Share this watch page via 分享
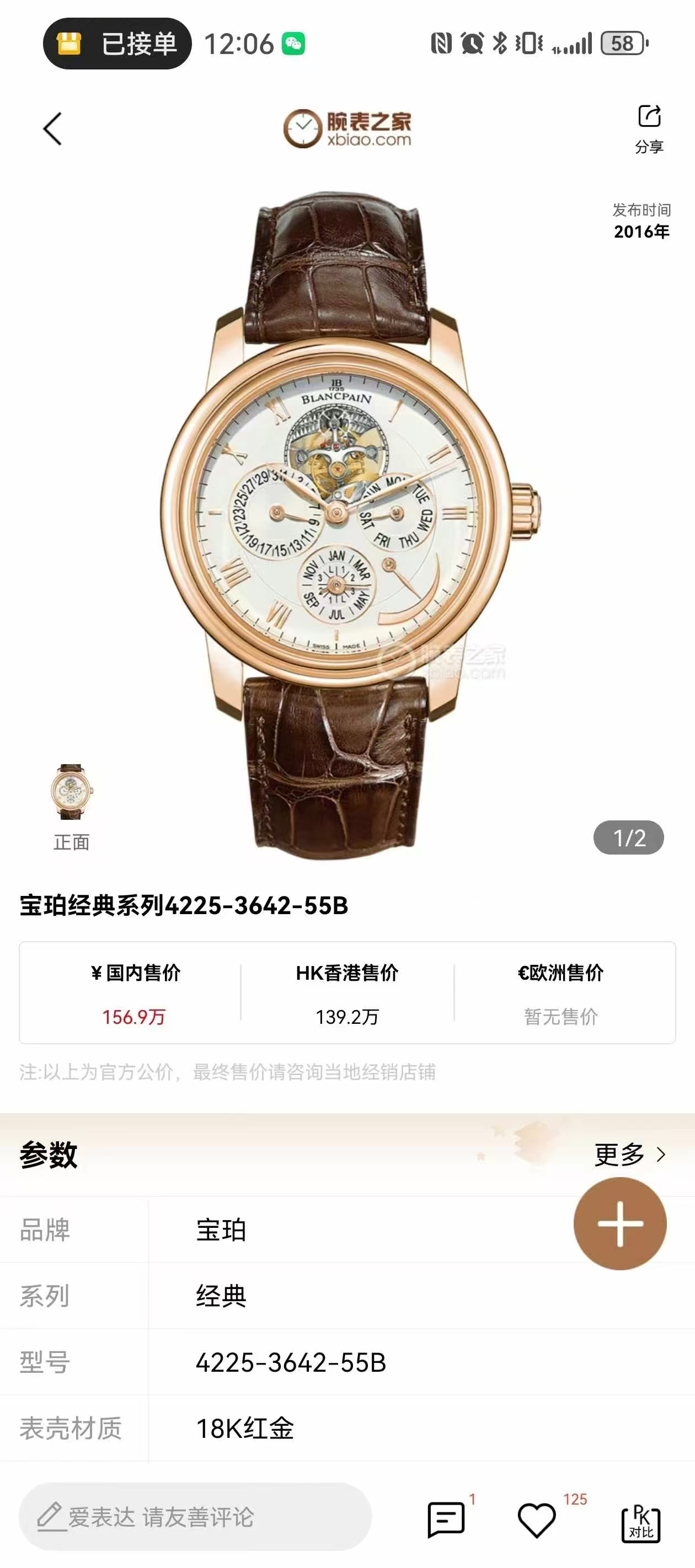695x1568 pixels. [649, 127]
